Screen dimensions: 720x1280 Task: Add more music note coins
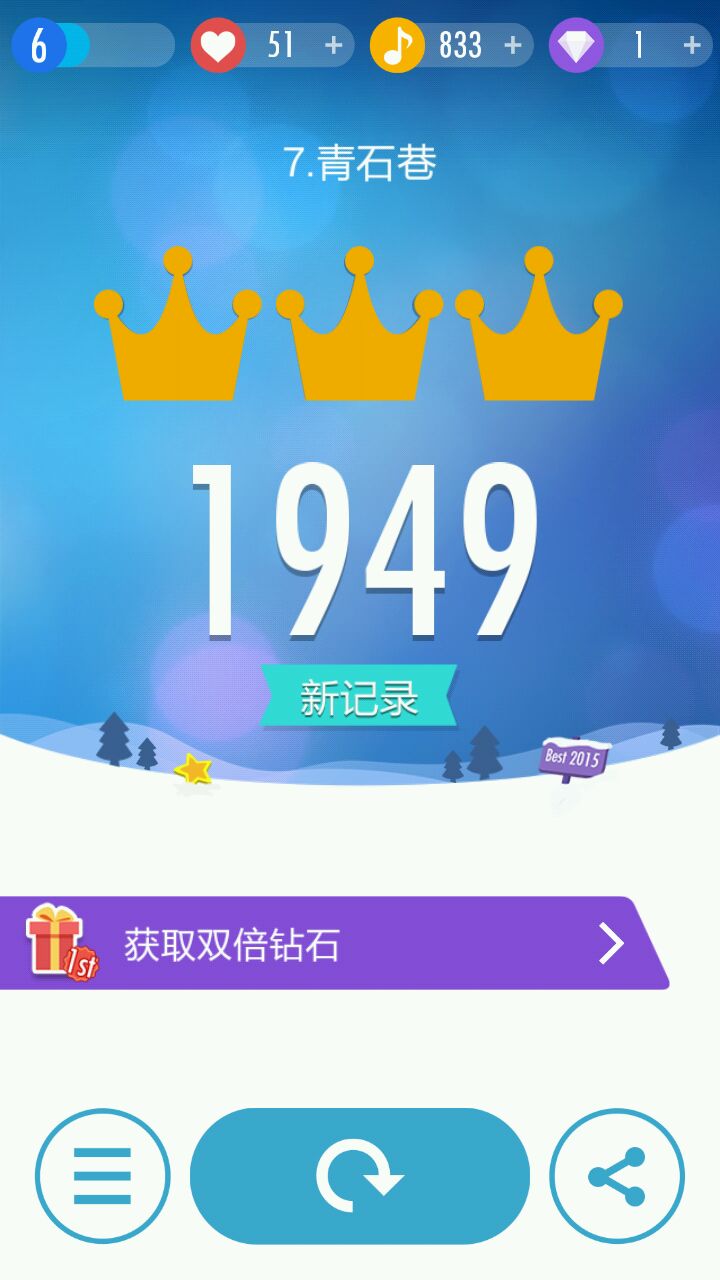[513, 46]
